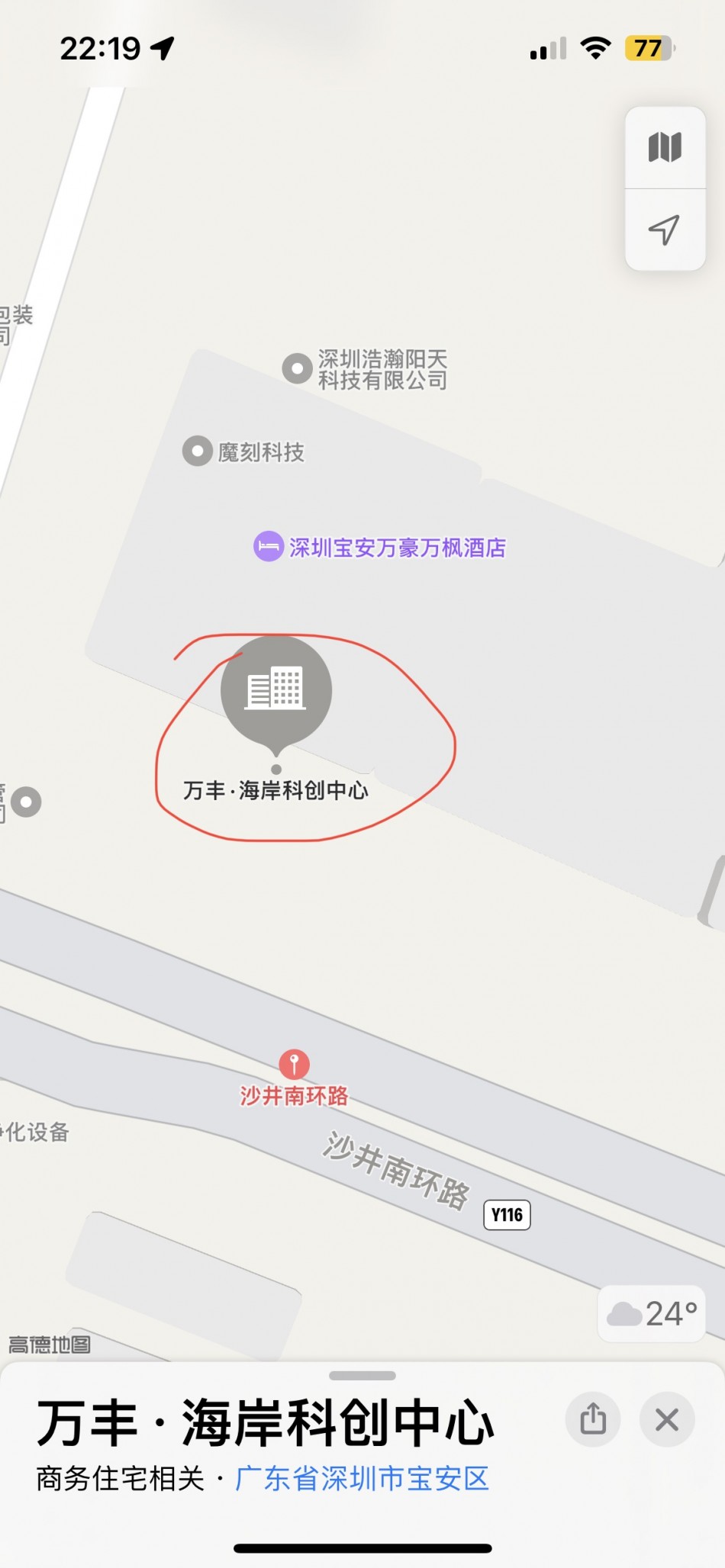Tap the 沙井南环路 red pin

pyautogui.click(x=294, y=1064)
